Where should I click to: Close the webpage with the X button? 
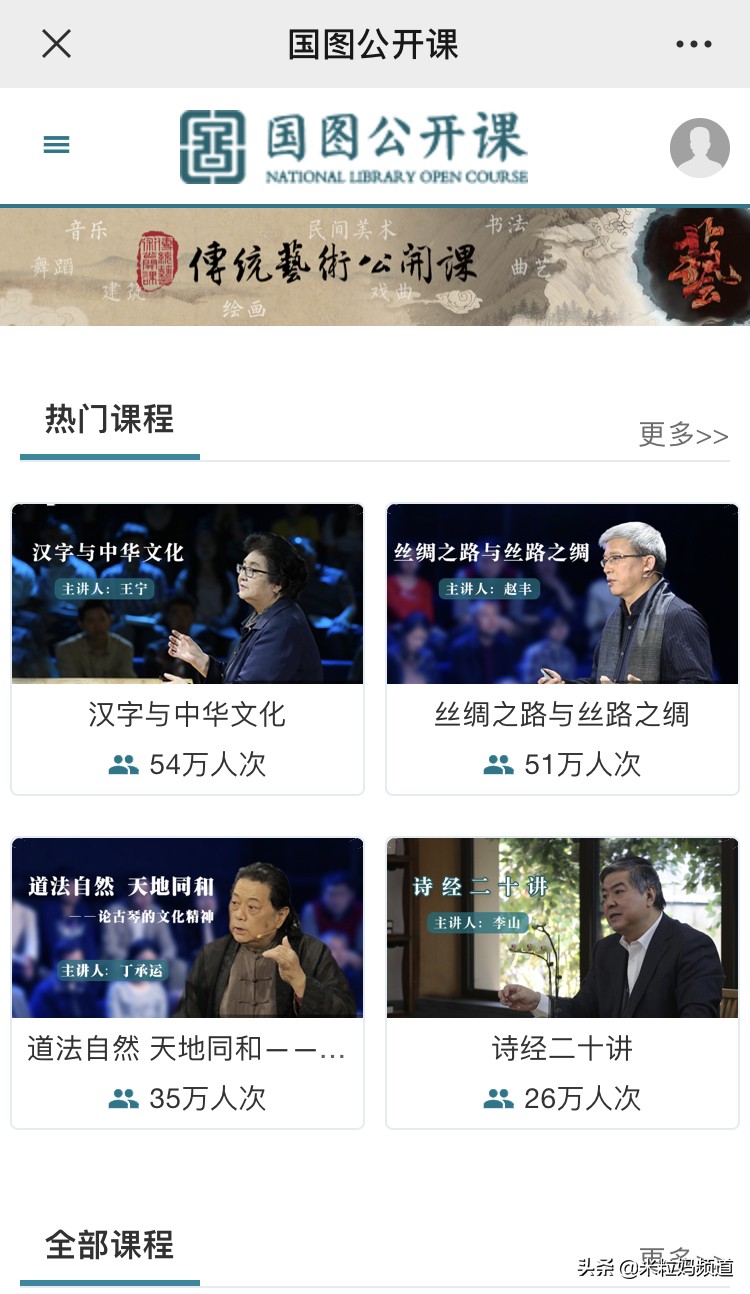pyautogui.click(x=56, y=44)
